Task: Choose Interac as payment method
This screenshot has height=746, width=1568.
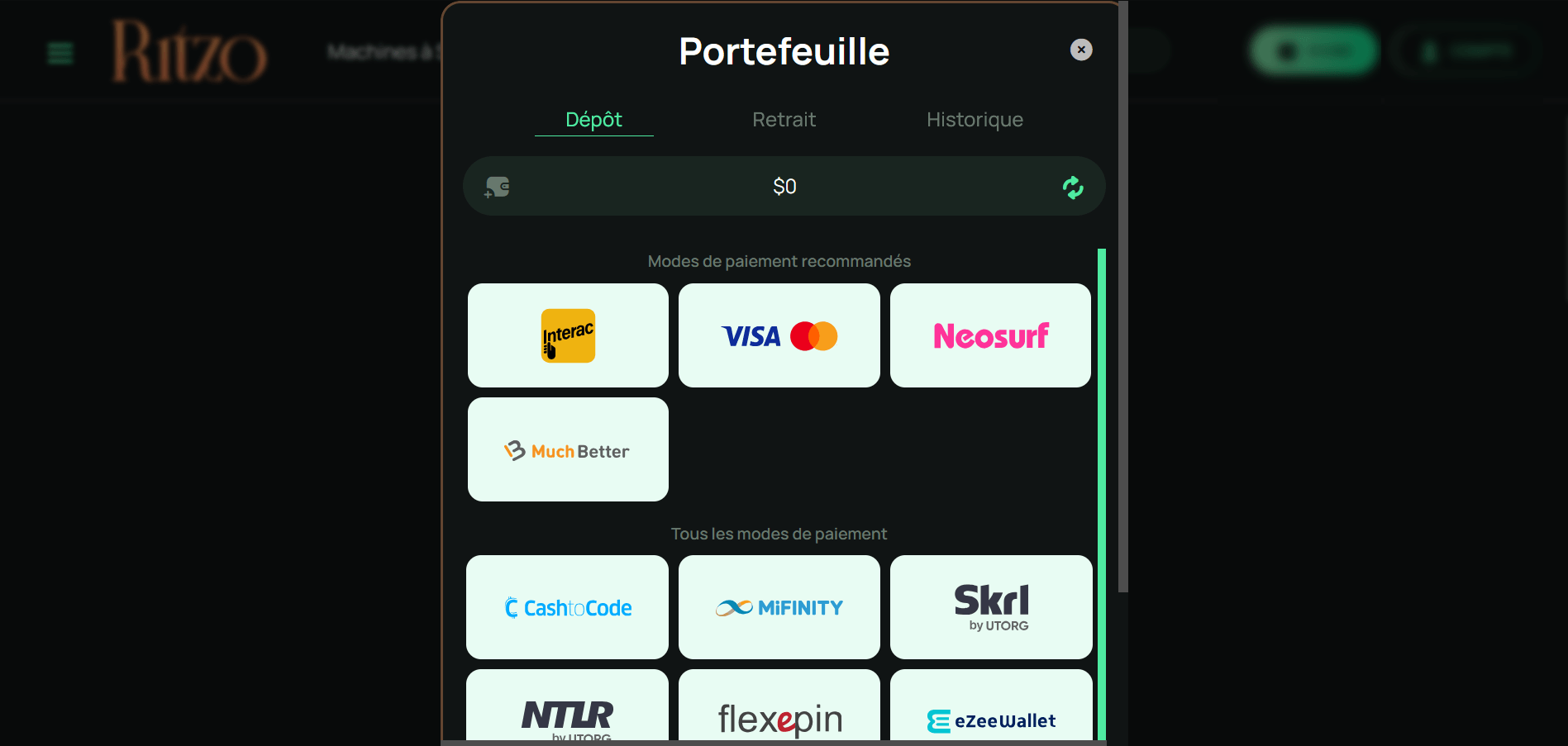Action: [x=568, y=335]
